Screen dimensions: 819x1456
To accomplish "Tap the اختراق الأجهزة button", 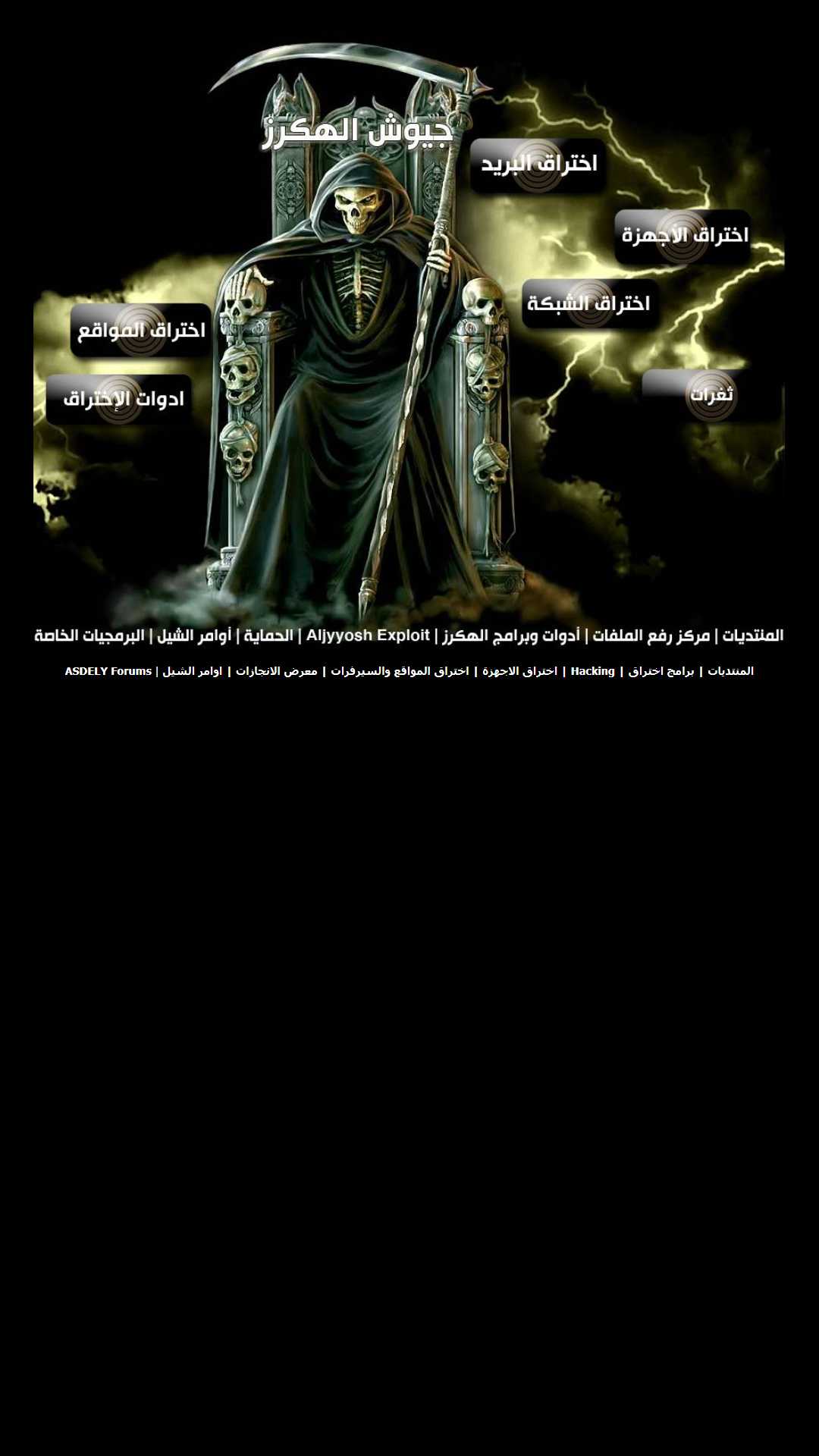I will (682, 237).
